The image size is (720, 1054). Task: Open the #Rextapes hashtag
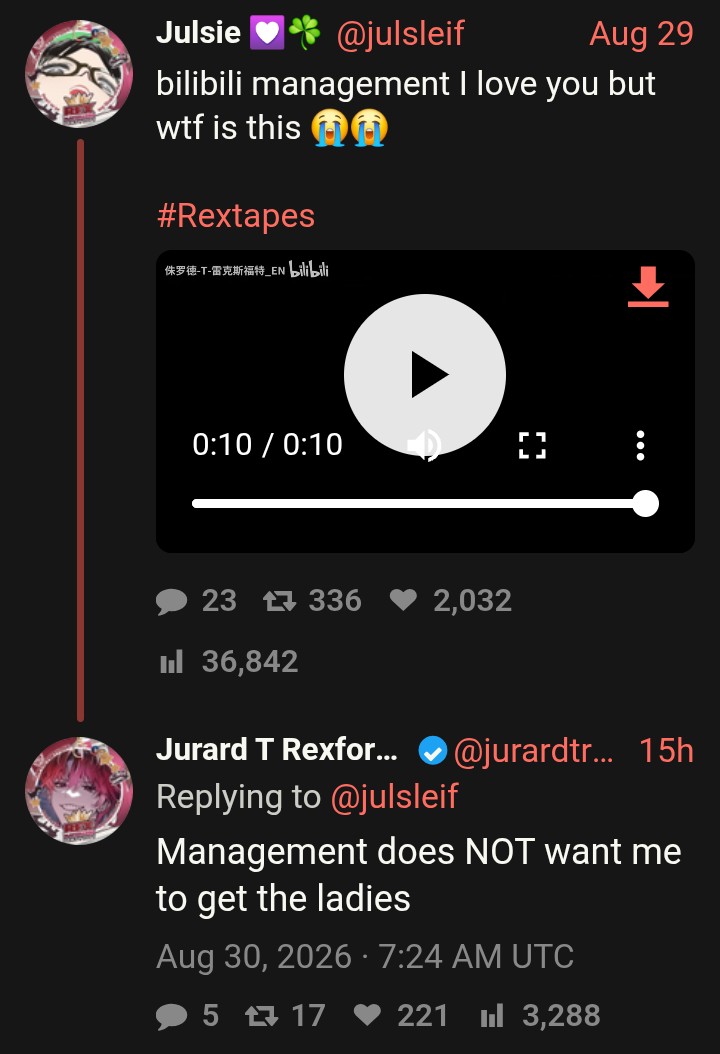(x=235, y=216)
